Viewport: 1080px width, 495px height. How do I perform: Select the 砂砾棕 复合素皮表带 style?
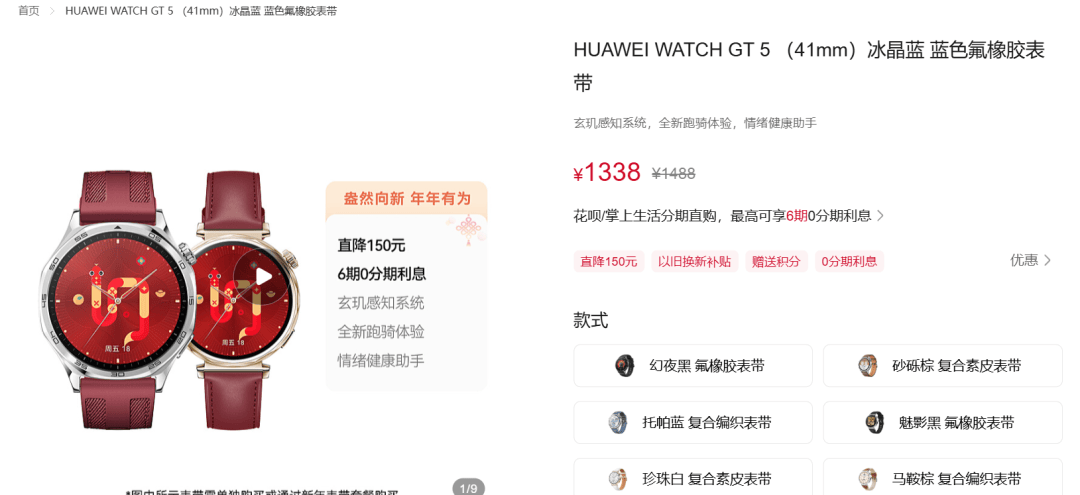click(942, 366)
